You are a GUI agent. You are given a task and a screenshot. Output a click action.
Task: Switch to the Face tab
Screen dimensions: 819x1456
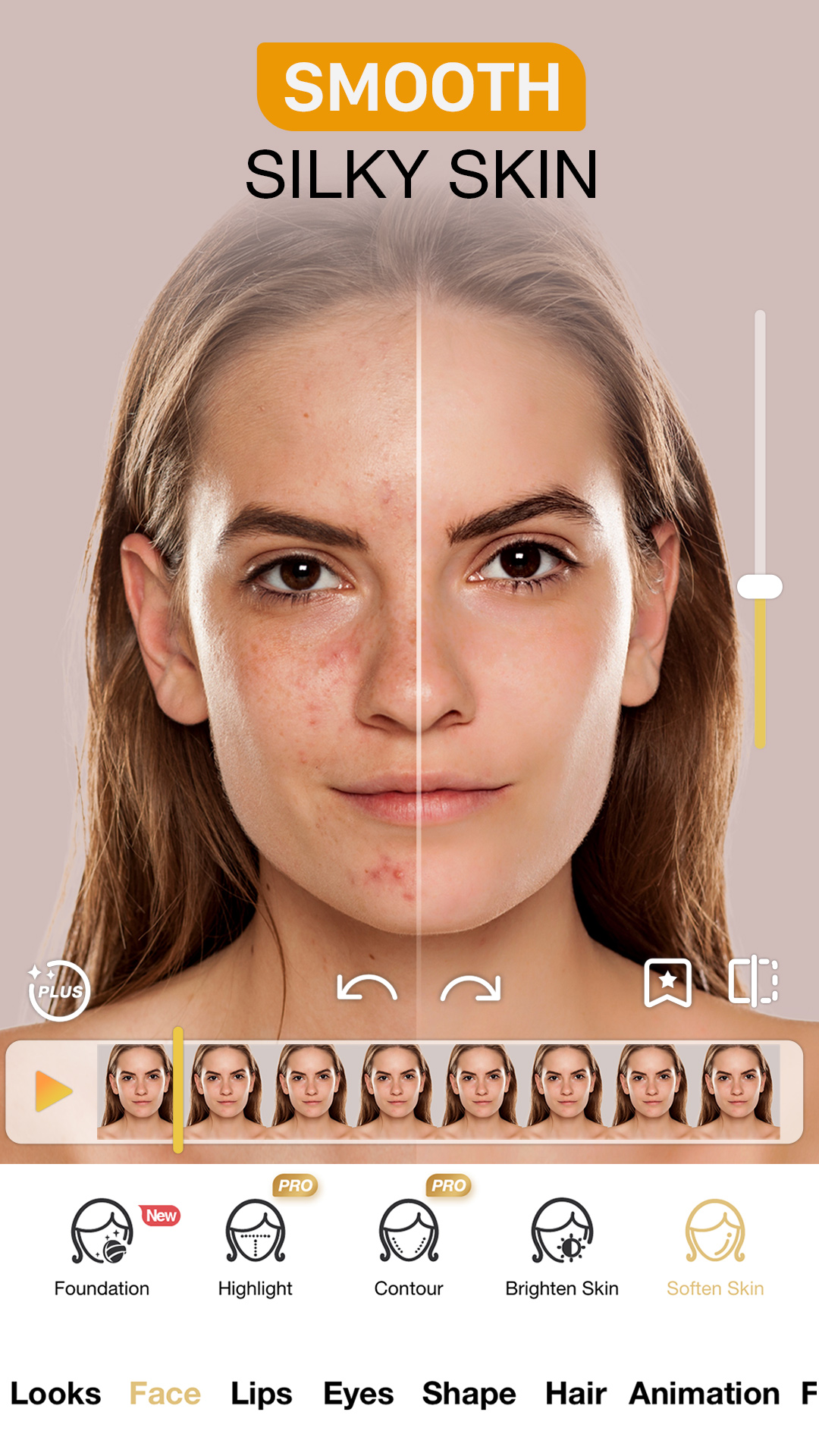click(x=165, y=1394)
